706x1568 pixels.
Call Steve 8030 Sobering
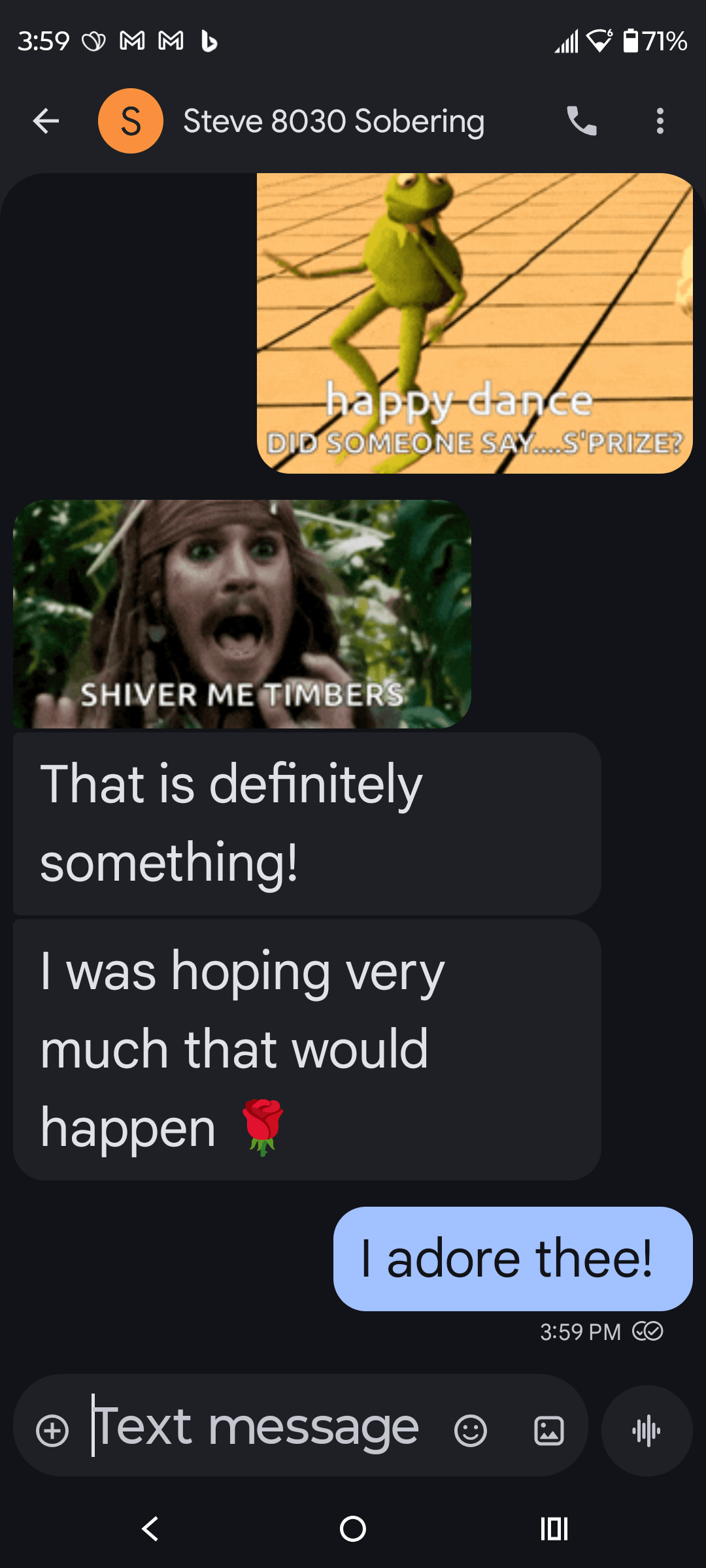[581, 121]
